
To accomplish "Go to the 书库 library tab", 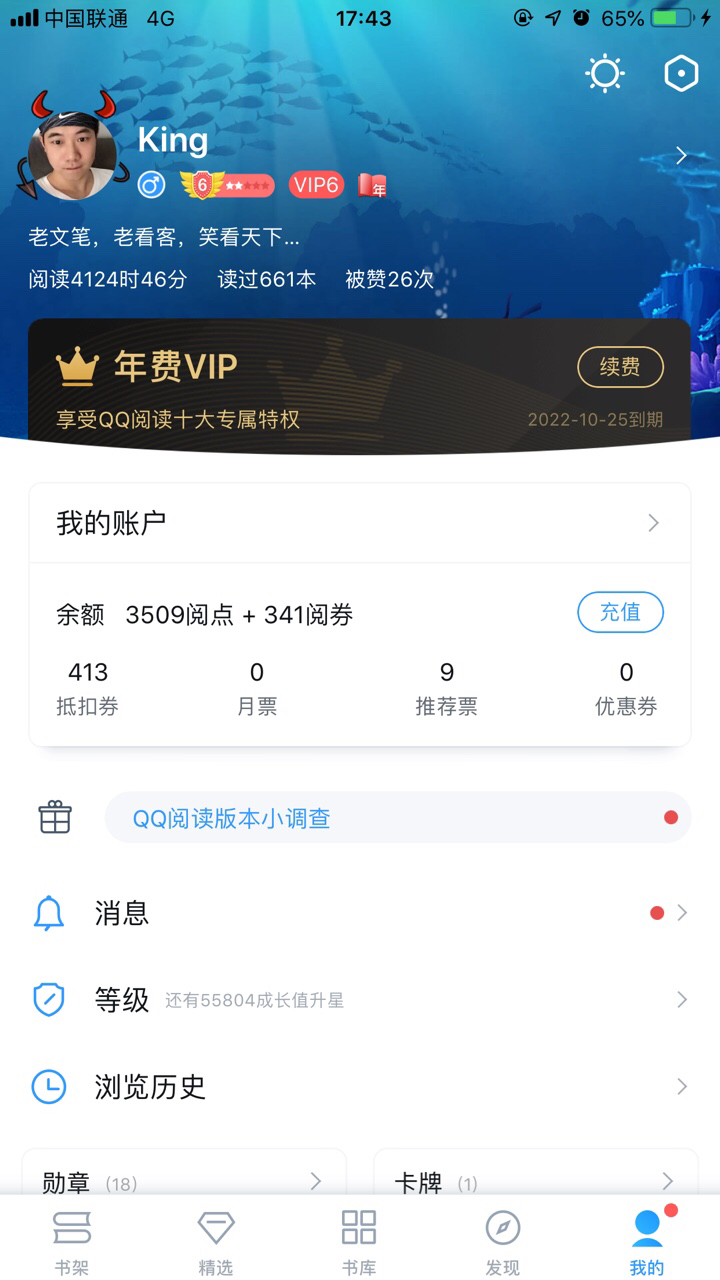I will [x=359, y=1240].
